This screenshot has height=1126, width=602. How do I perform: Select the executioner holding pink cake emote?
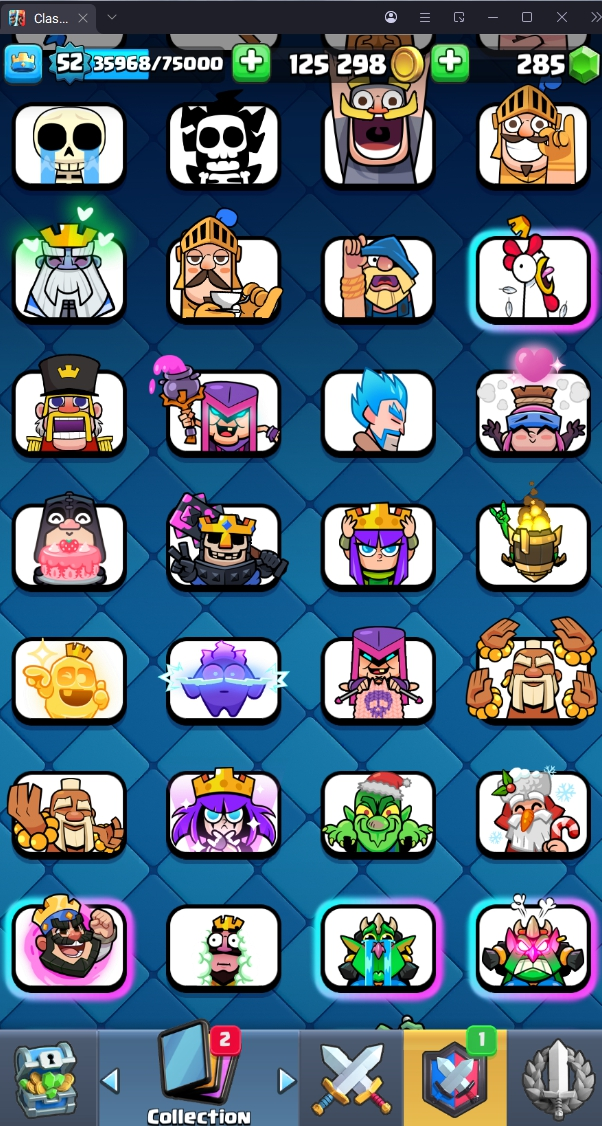coord(69,546)
